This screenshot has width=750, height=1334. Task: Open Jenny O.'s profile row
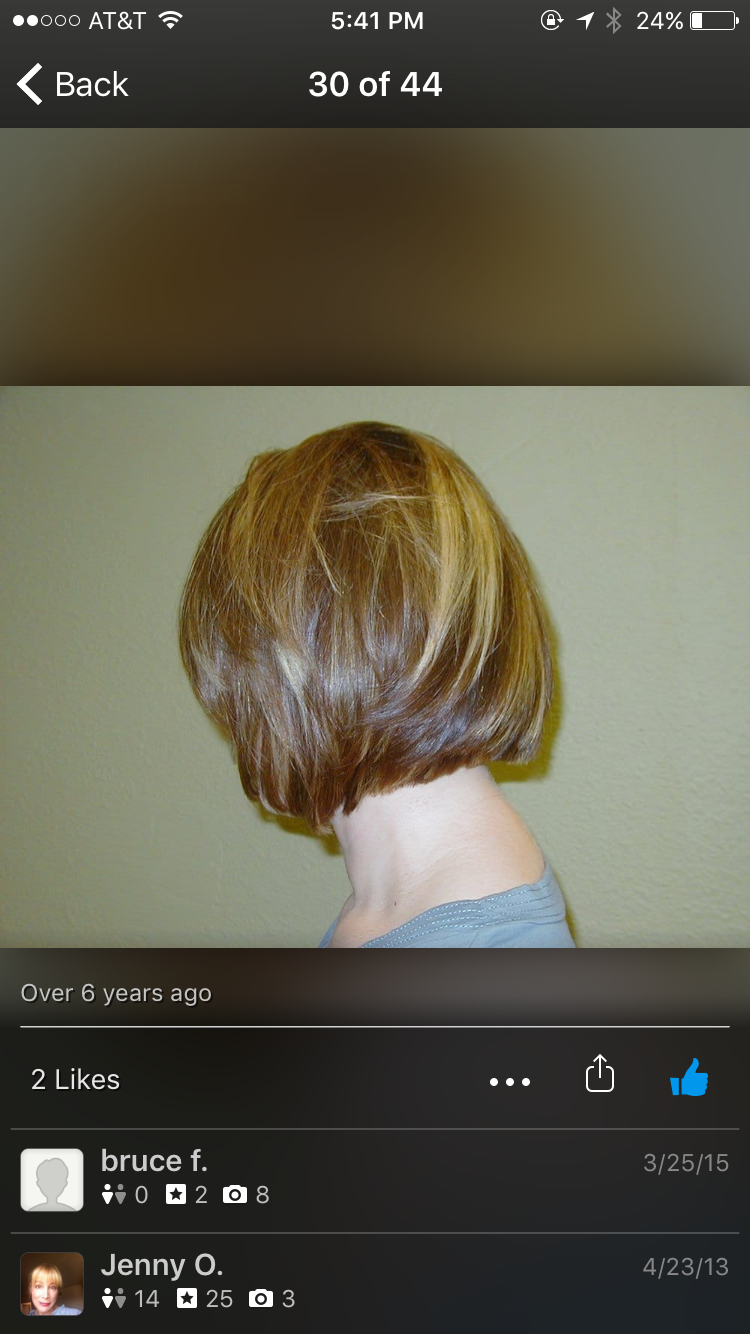pyautogui.click(x=374, y=1284)
